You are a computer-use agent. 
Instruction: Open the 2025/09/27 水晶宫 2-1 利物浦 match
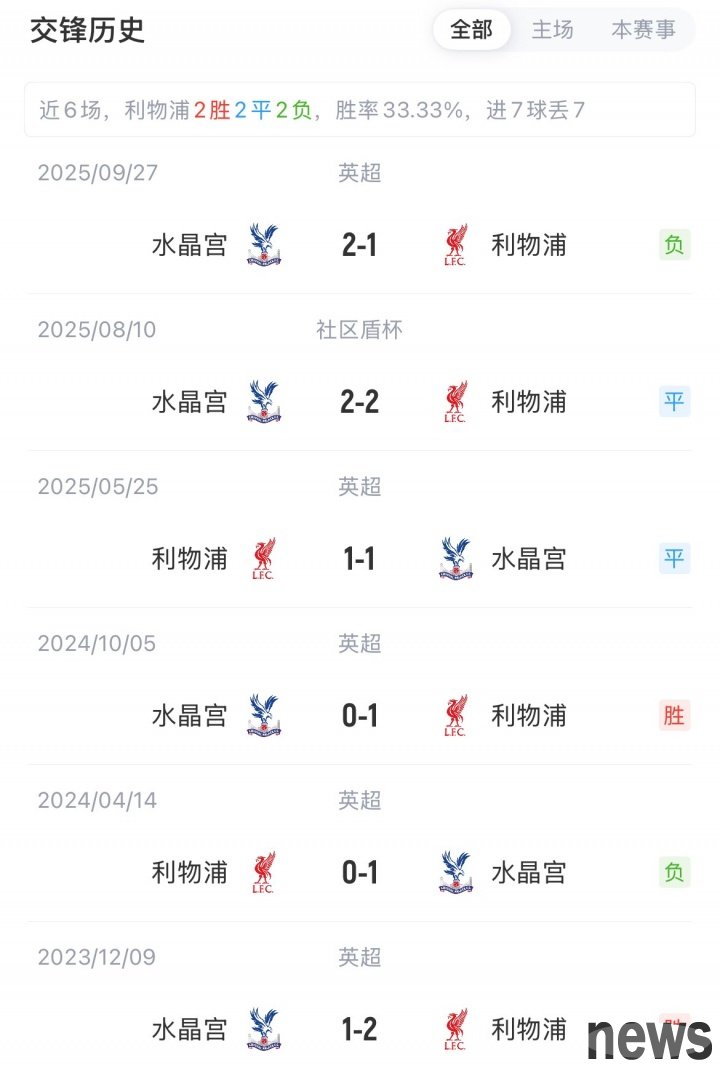click(359, 244)
